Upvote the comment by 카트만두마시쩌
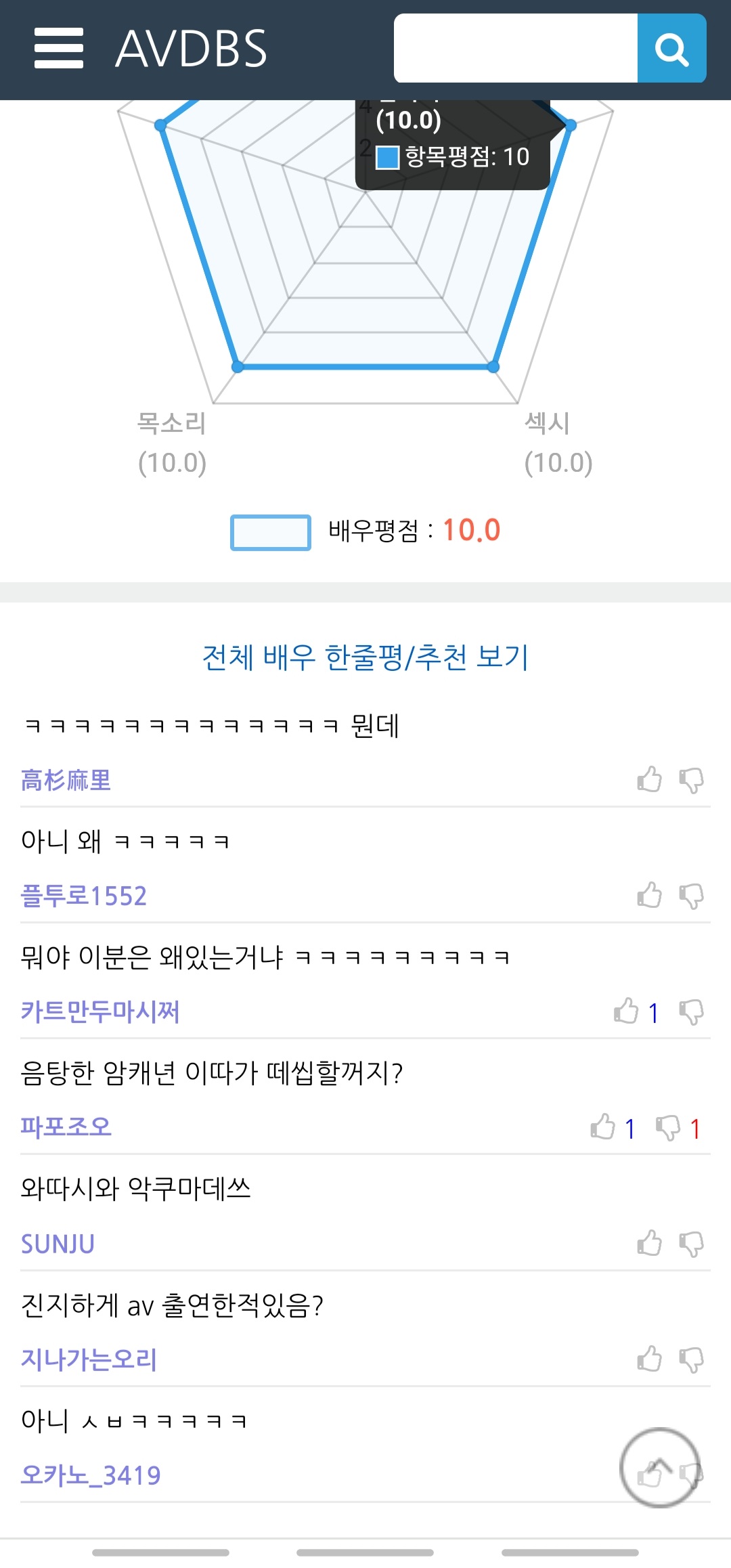This screenshot has height=1568, width=731. (626, 1011)
